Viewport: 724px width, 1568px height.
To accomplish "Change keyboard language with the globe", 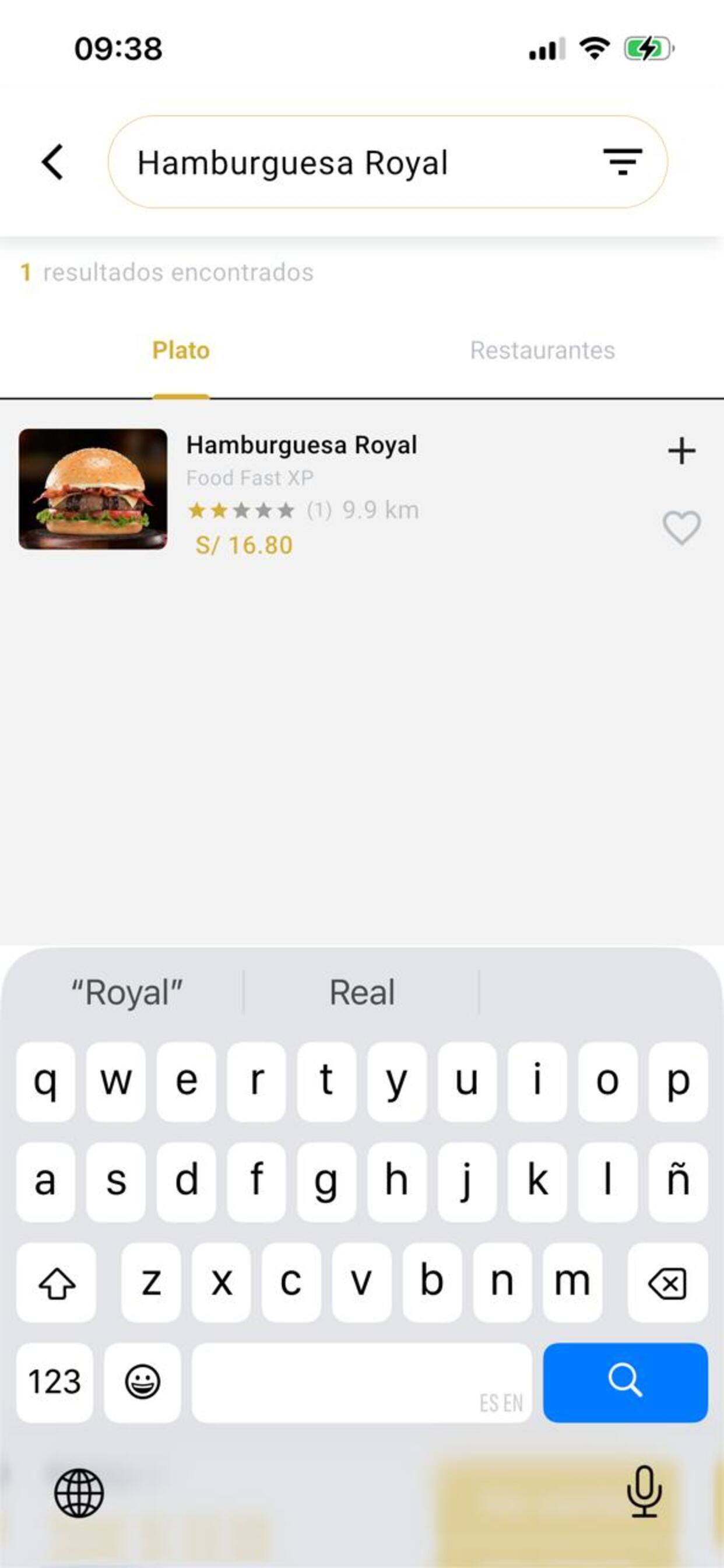I will (x=79, y=1493).
